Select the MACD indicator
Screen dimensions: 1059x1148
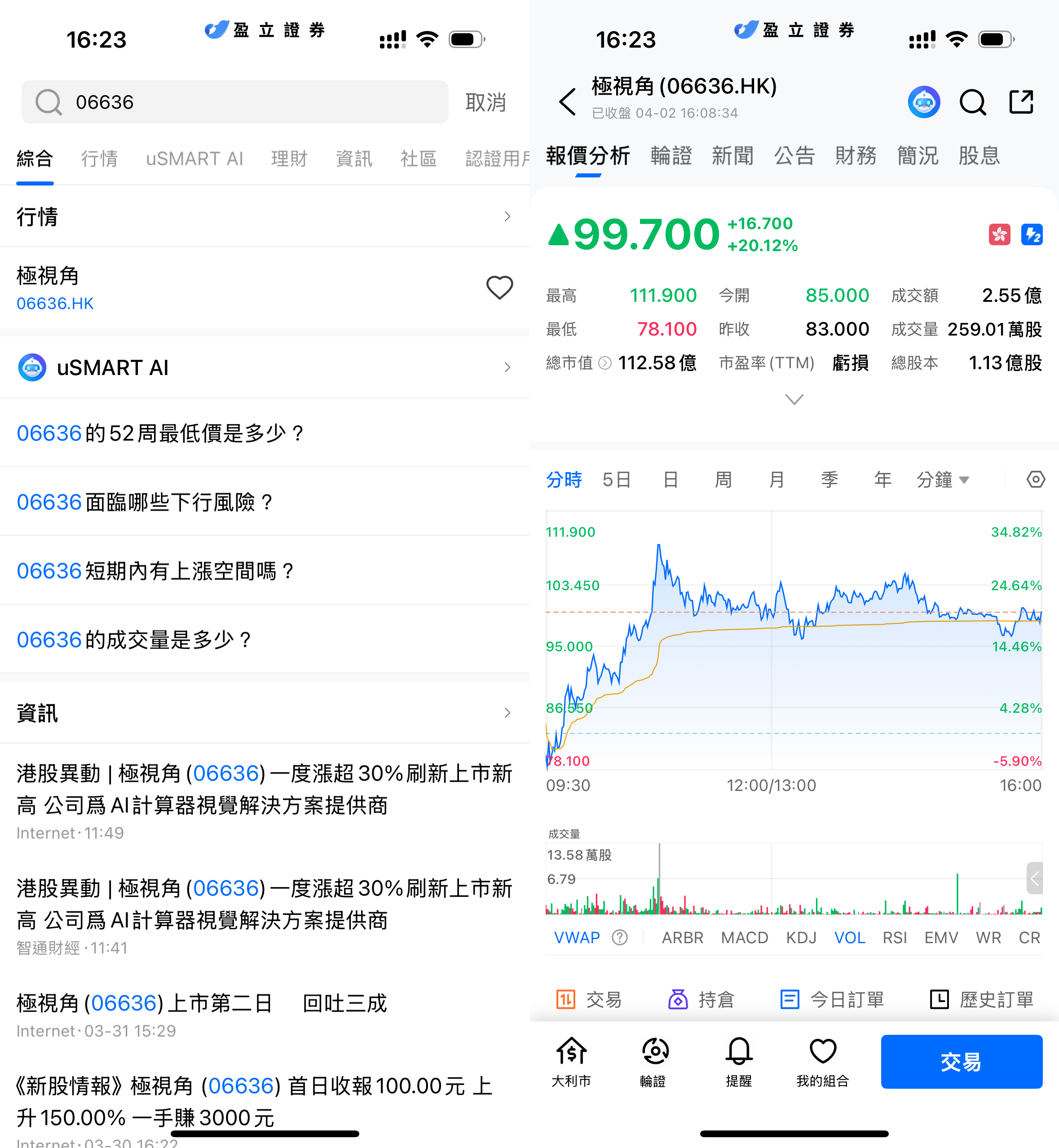pos(744,938)
